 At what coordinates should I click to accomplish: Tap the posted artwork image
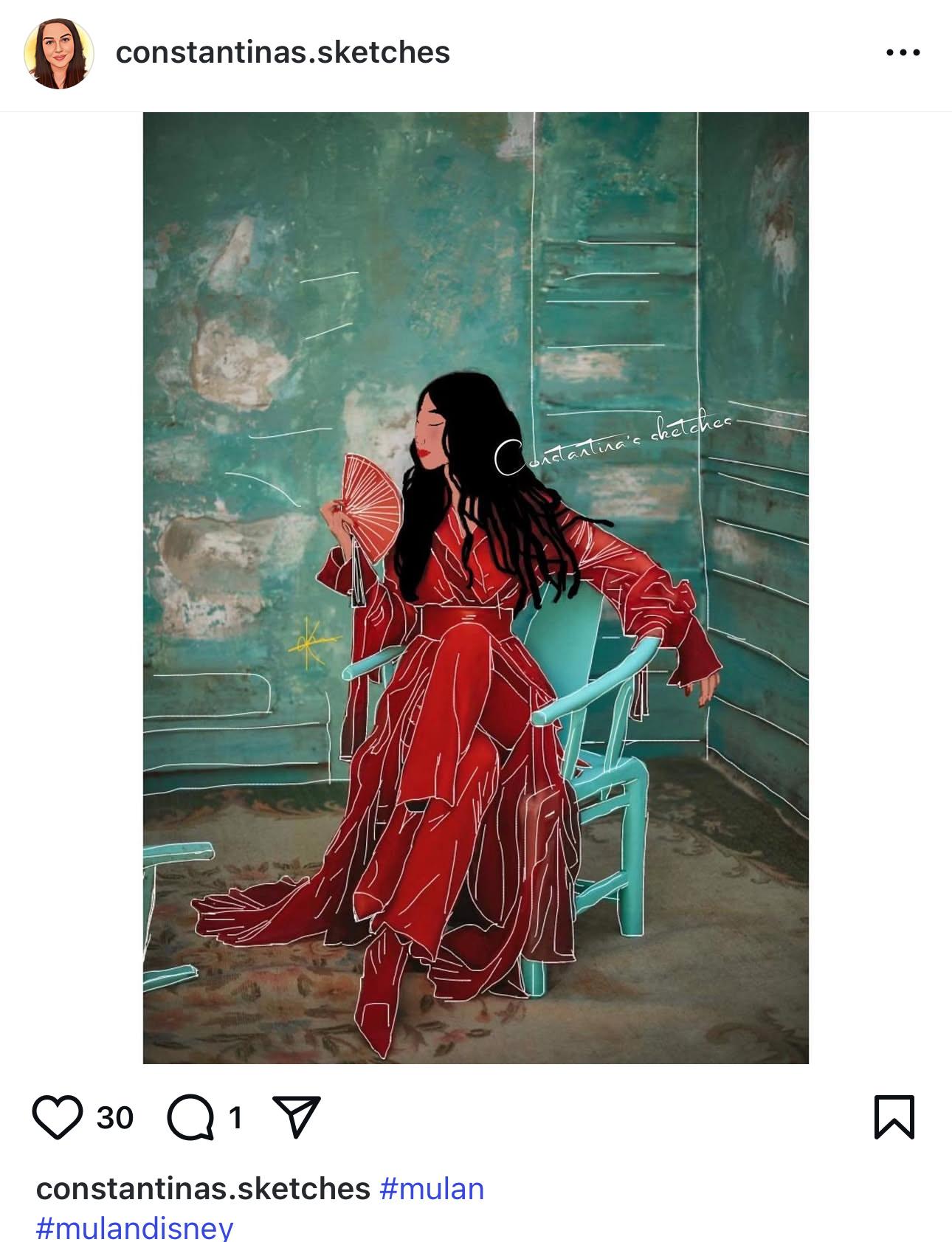pos(475,587)
